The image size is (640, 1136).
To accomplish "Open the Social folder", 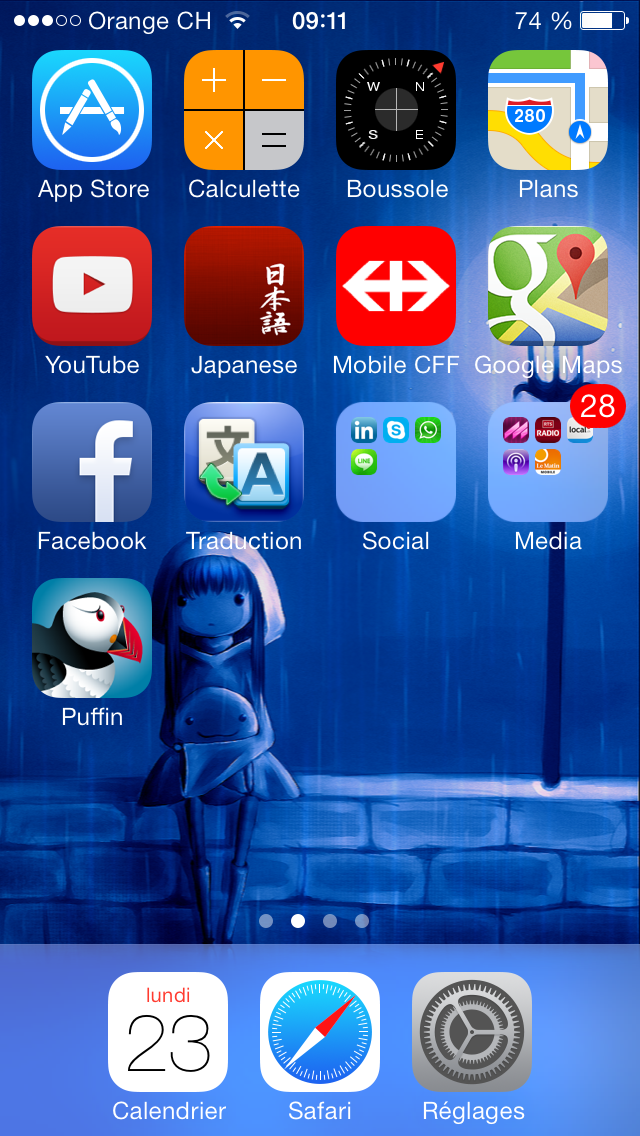I will point(396,462).
